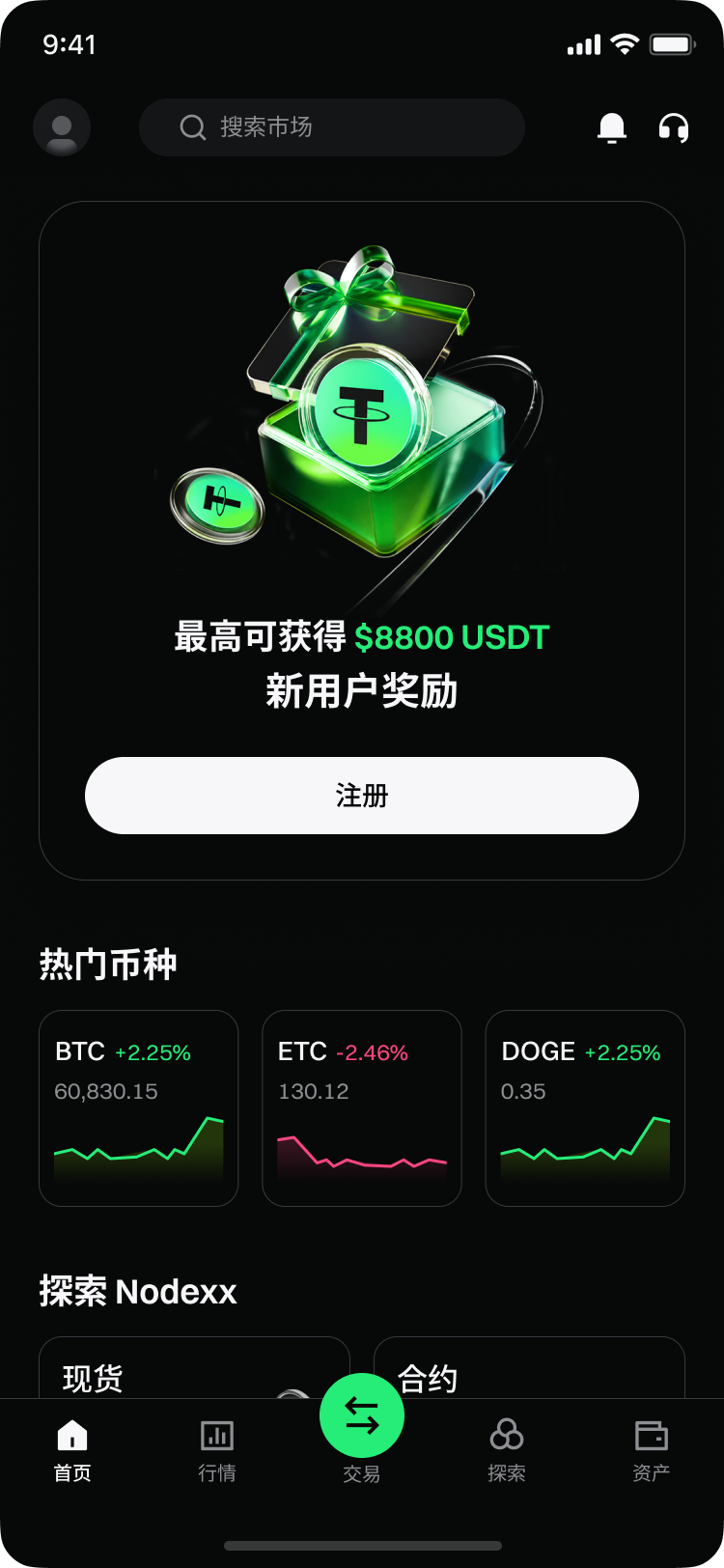Open the 现货 card

[x=194, y=1367]
